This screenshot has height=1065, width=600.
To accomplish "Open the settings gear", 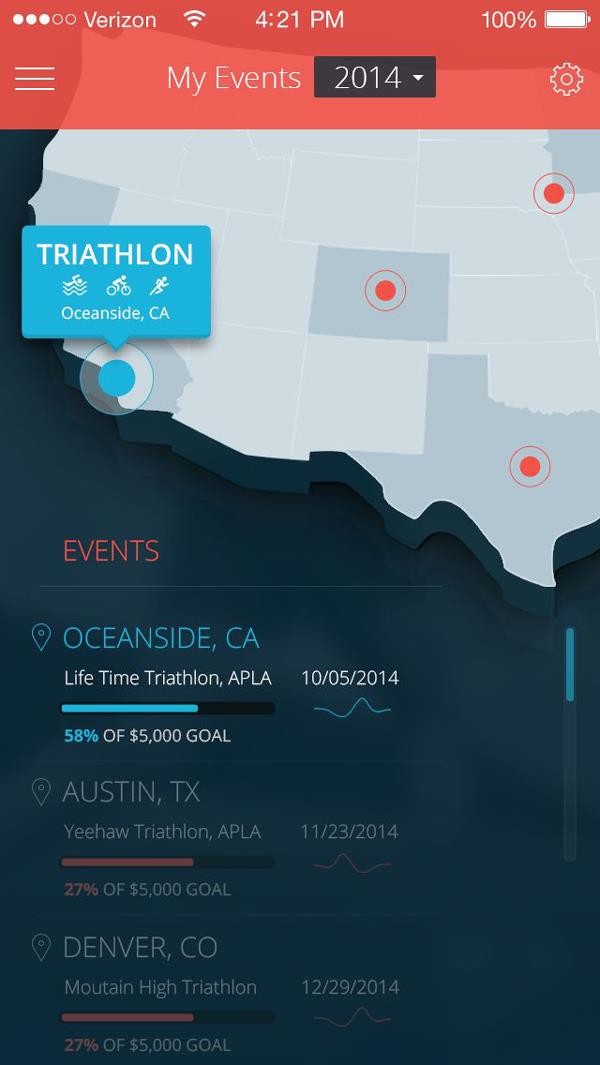I will (x=566, y=79).
